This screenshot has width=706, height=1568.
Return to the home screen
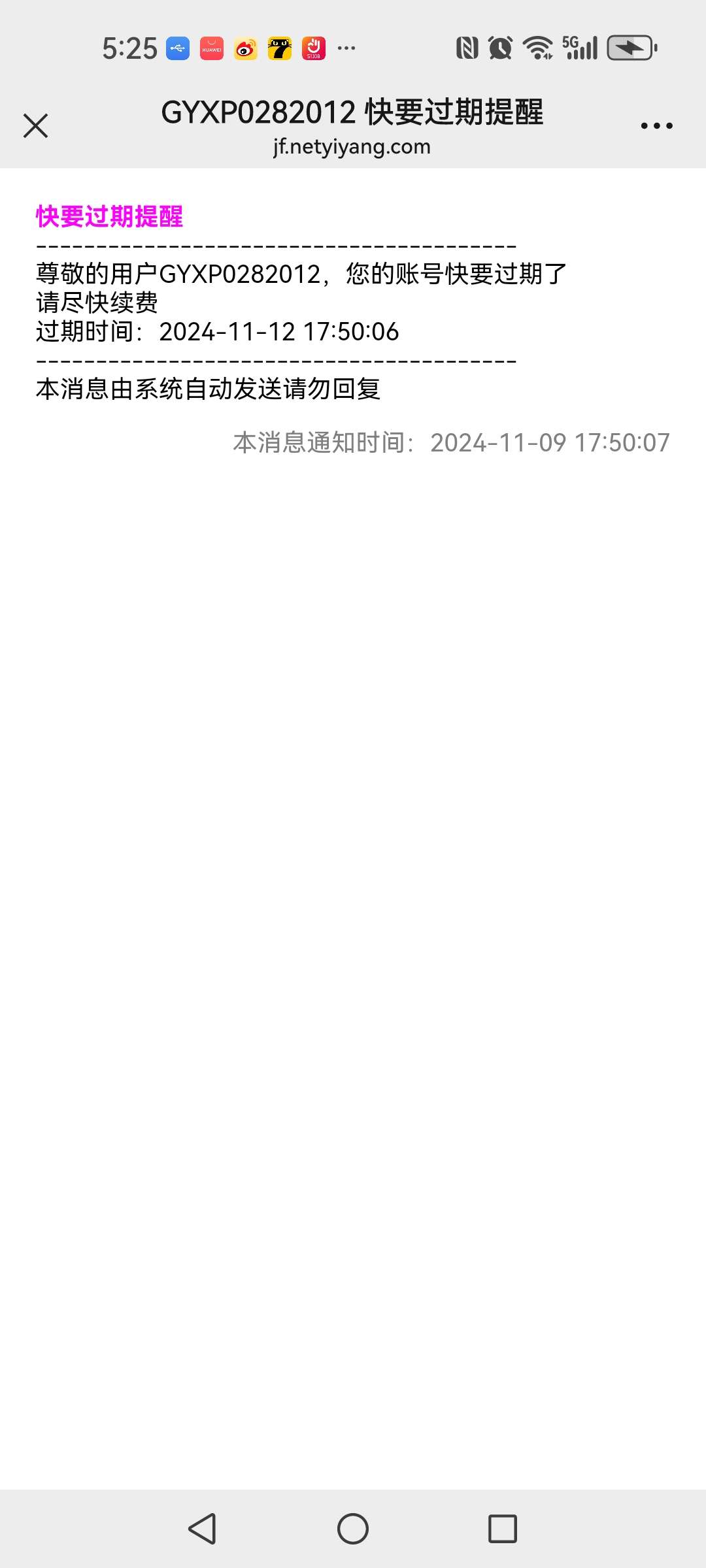point(353,1529)
